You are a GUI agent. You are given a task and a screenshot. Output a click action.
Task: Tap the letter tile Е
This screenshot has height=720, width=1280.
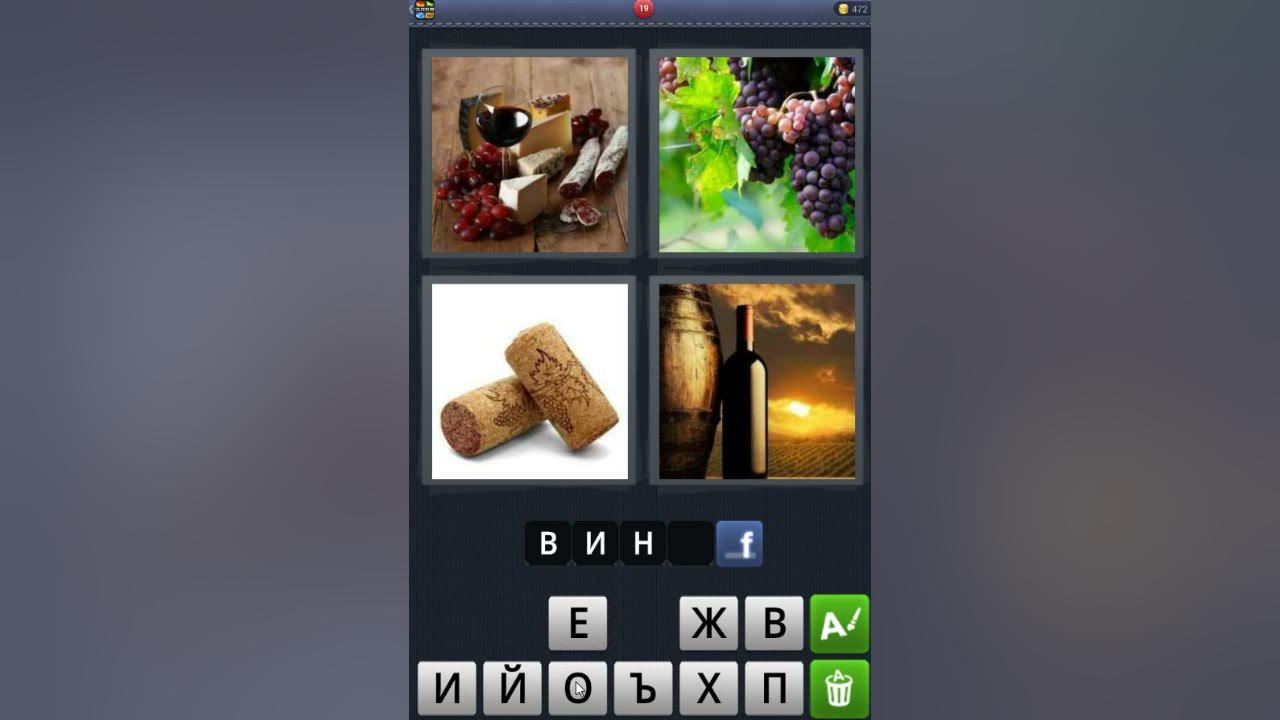coord(578,623)
